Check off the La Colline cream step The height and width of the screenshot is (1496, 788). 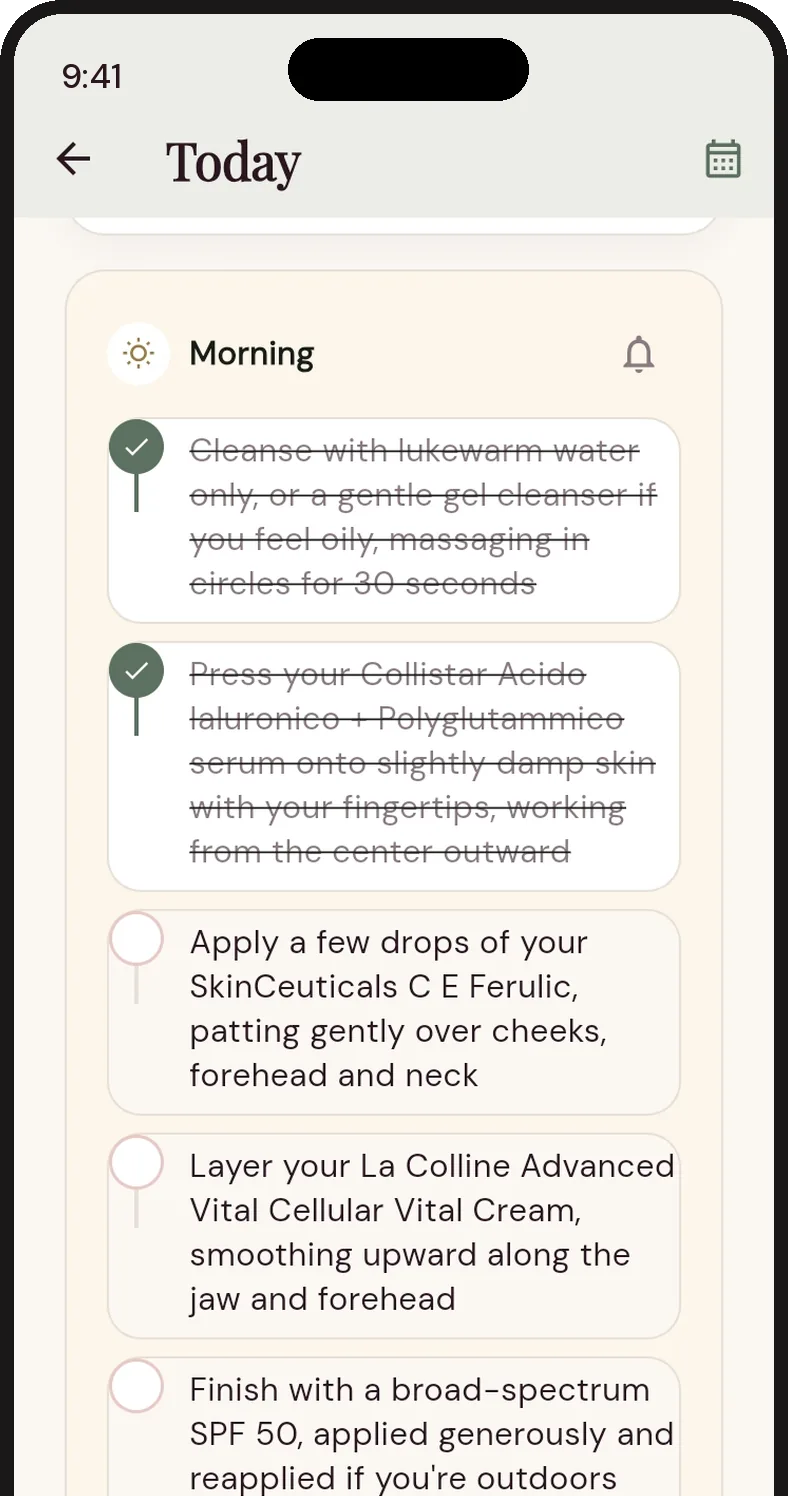(x=136, y=1162)
